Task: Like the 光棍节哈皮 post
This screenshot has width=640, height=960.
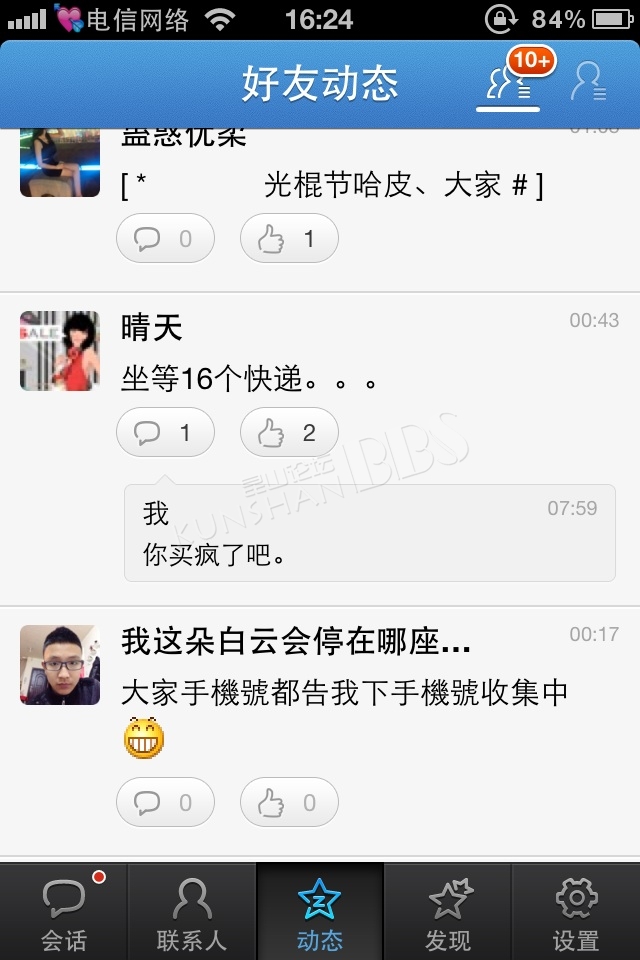Action: coord(289,239)
